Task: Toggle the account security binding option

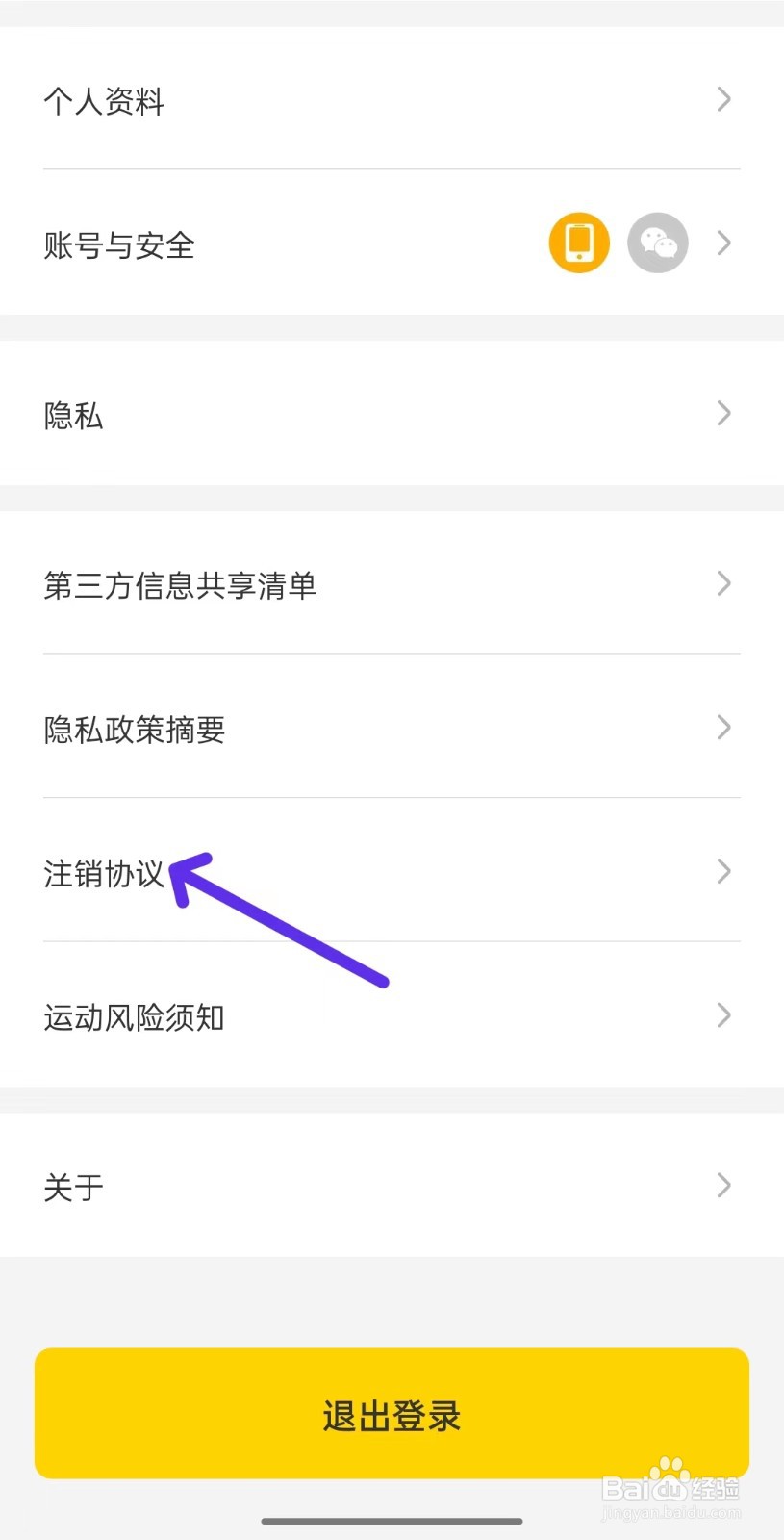Action: click(x=578, y=244)
